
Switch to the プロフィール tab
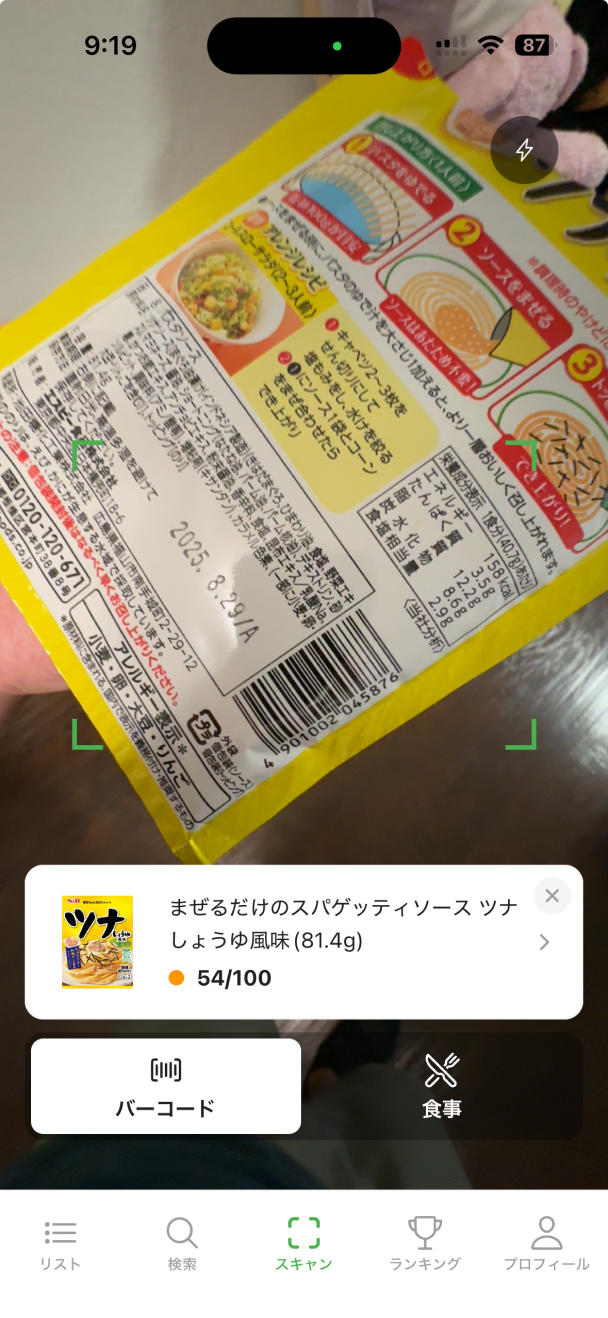click(546, 1244)
